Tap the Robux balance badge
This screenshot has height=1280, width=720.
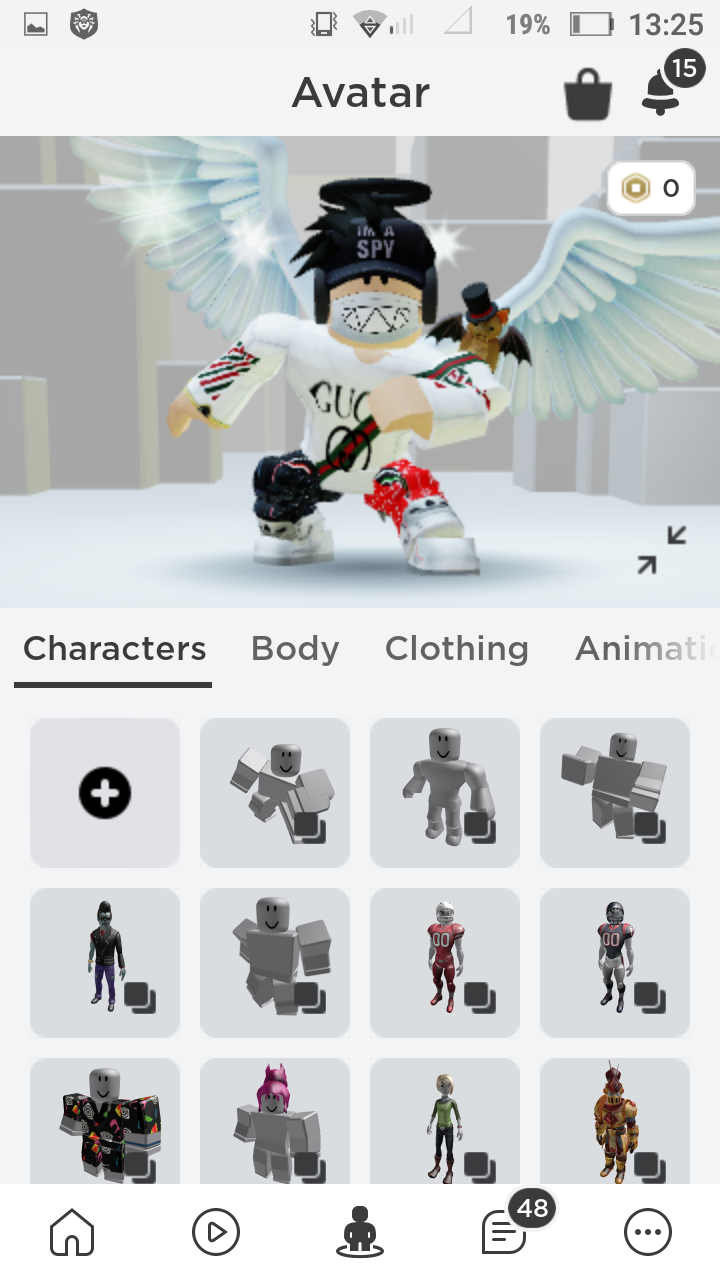[x=650, y=188]
